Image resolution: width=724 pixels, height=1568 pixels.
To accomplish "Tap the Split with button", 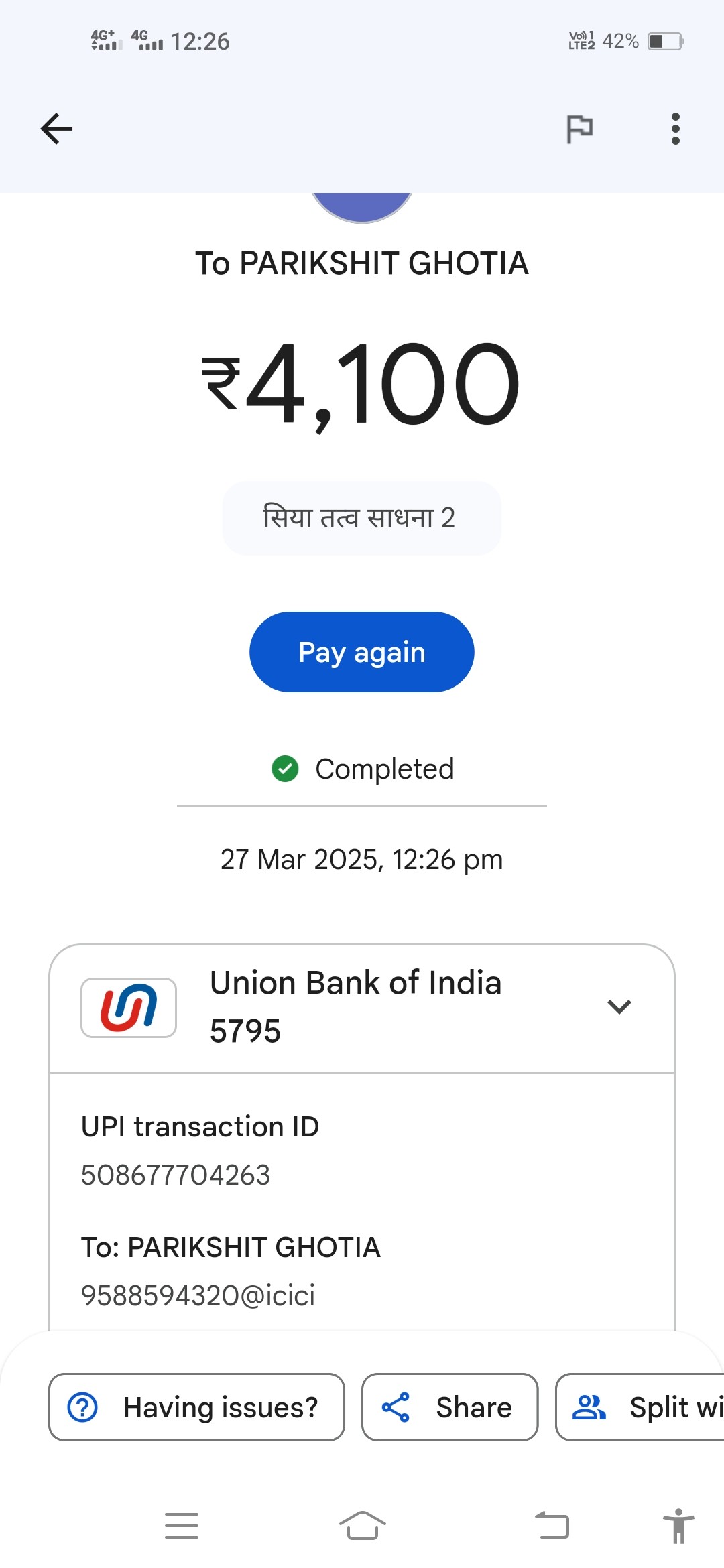I will [x=640, y=1407].
